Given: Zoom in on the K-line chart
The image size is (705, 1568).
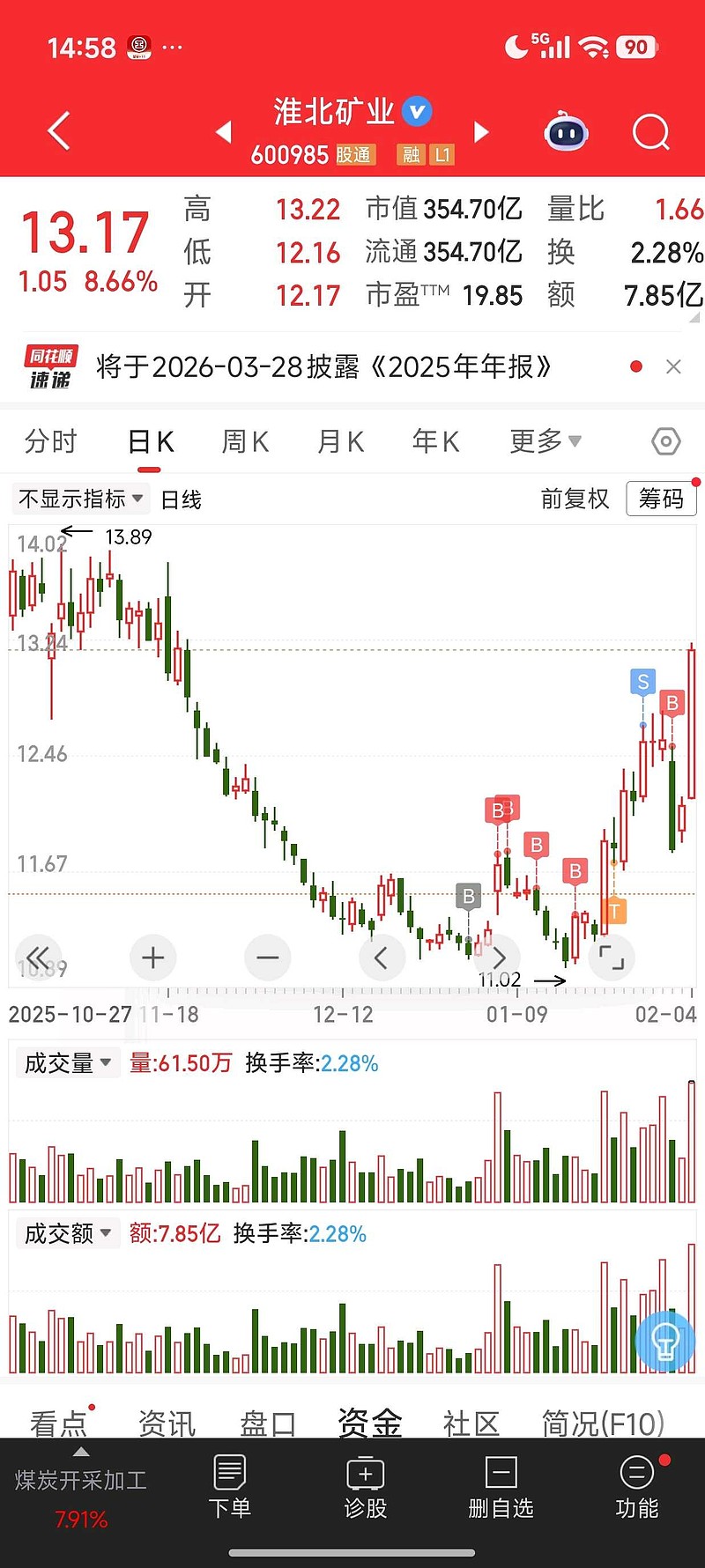Looking at the screenshot, I should click(x=152, y=958).
